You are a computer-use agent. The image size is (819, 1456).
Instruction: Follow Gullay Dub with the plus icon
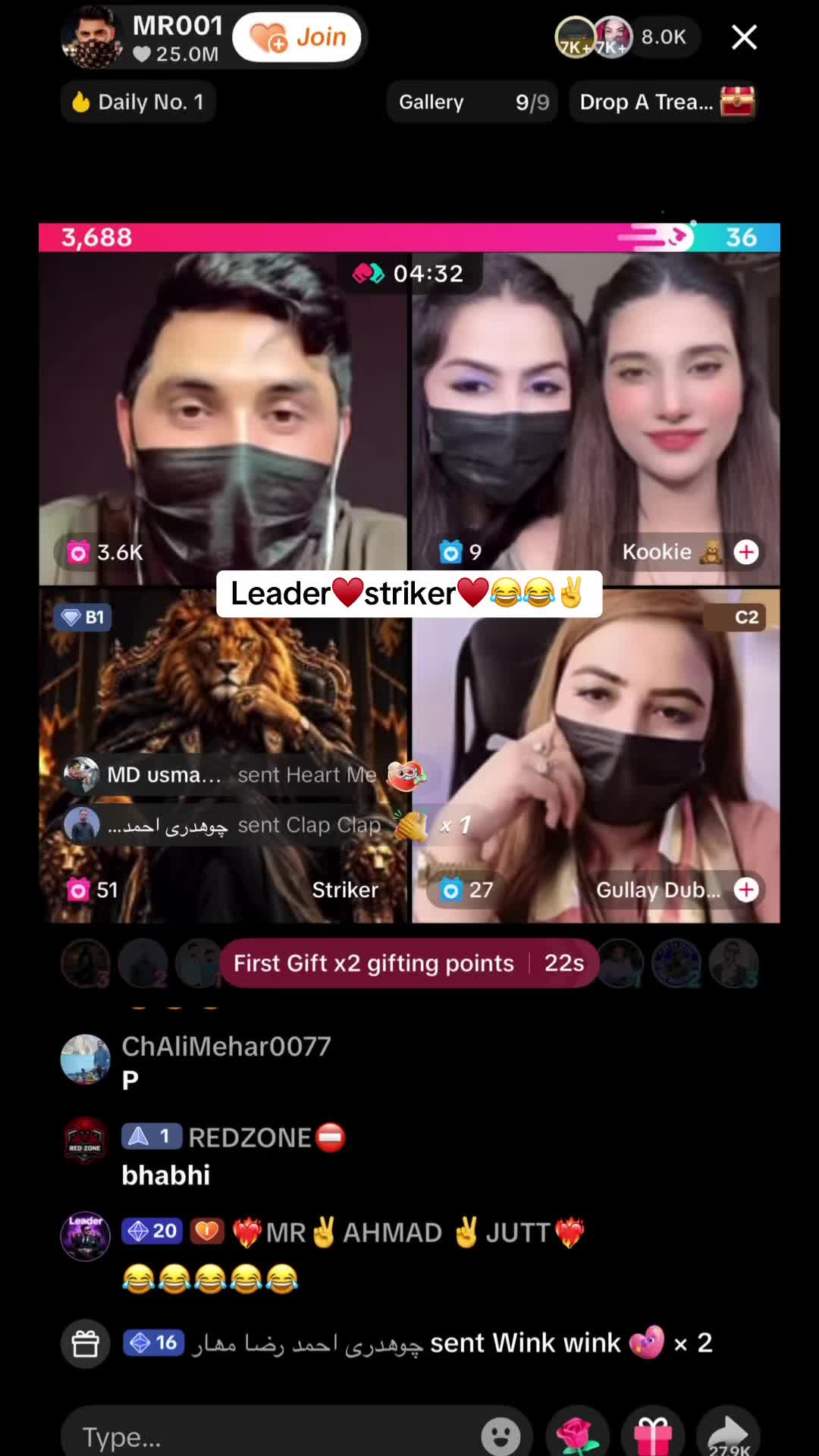coord(746,890)
